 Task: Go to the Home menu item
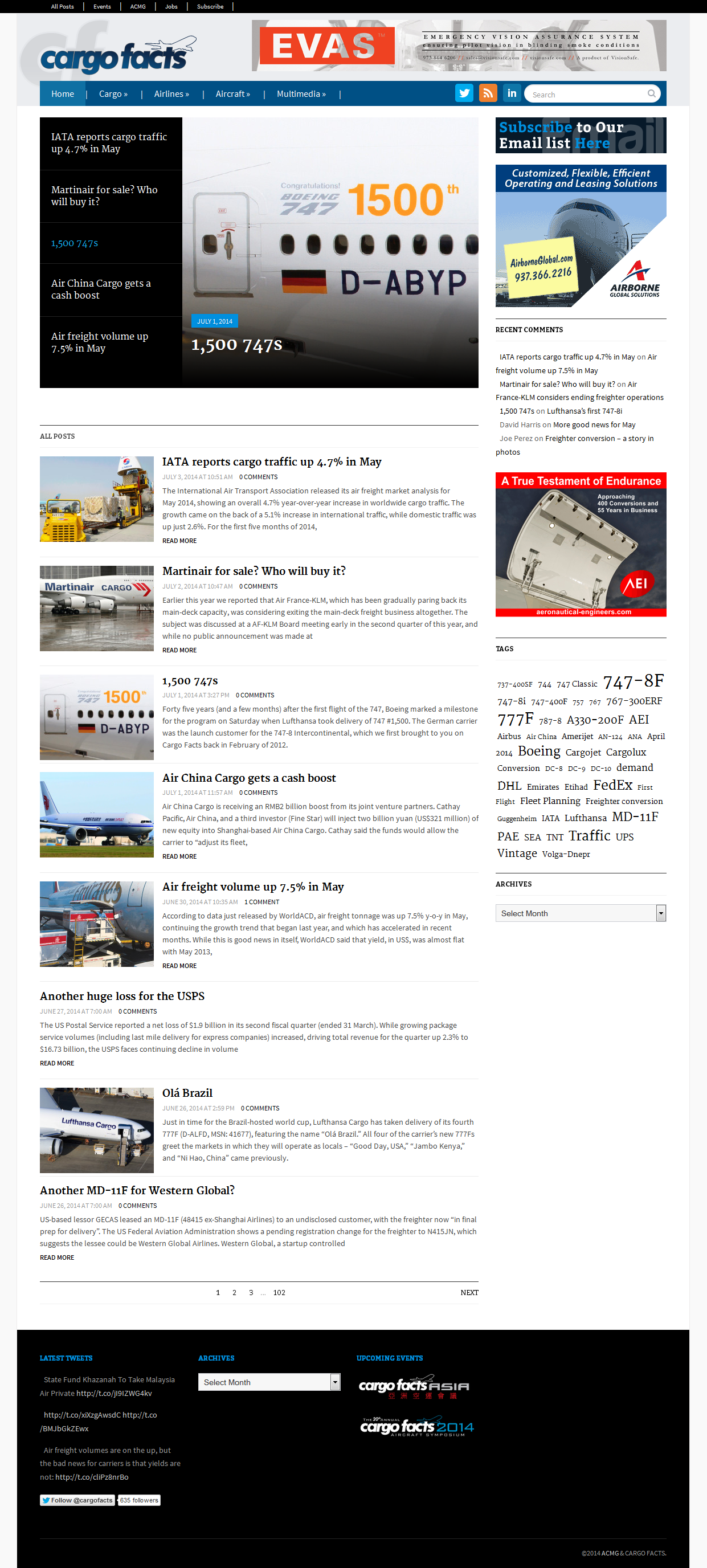tap(63, 94)
